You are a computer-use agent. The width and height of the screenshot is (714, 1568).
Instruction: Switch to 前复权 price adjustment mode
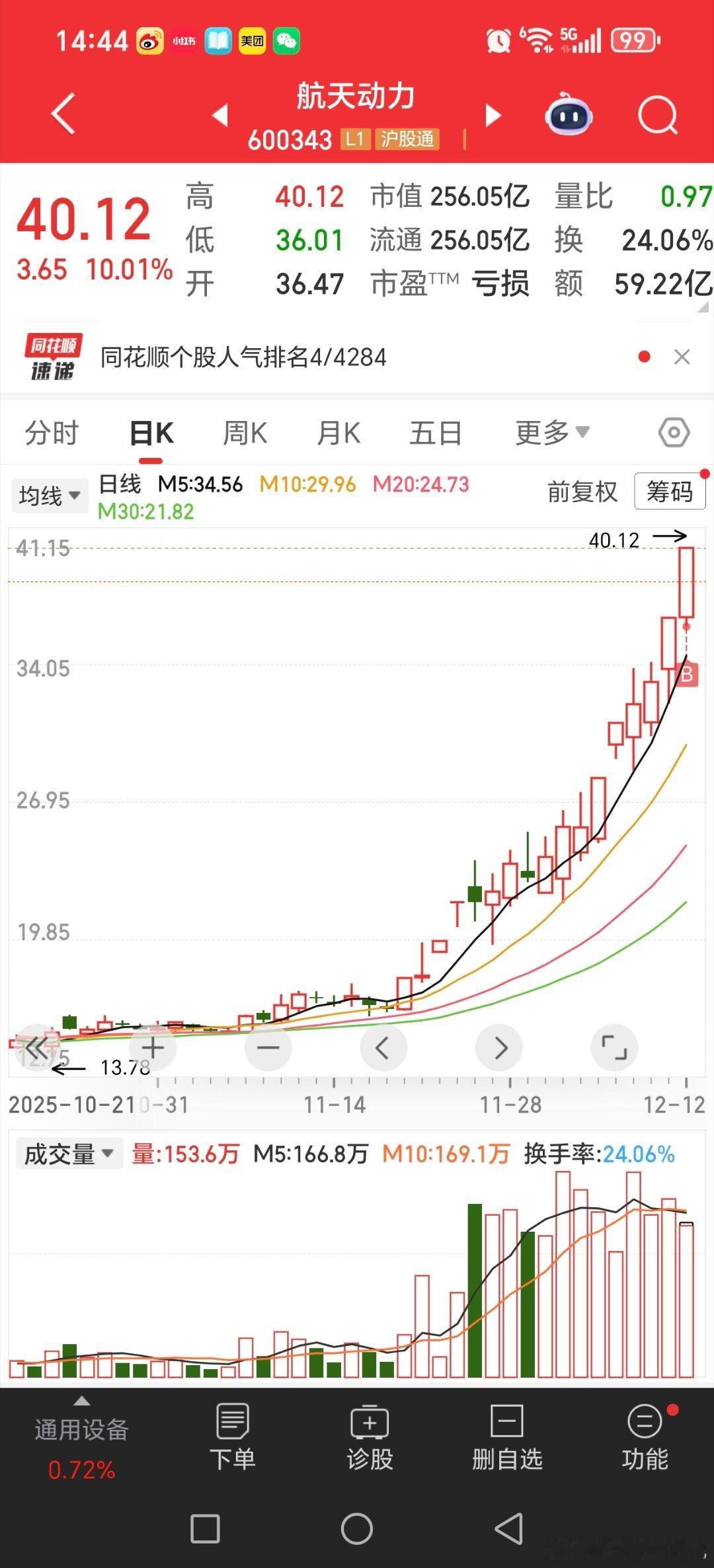(x=582, y=492)
